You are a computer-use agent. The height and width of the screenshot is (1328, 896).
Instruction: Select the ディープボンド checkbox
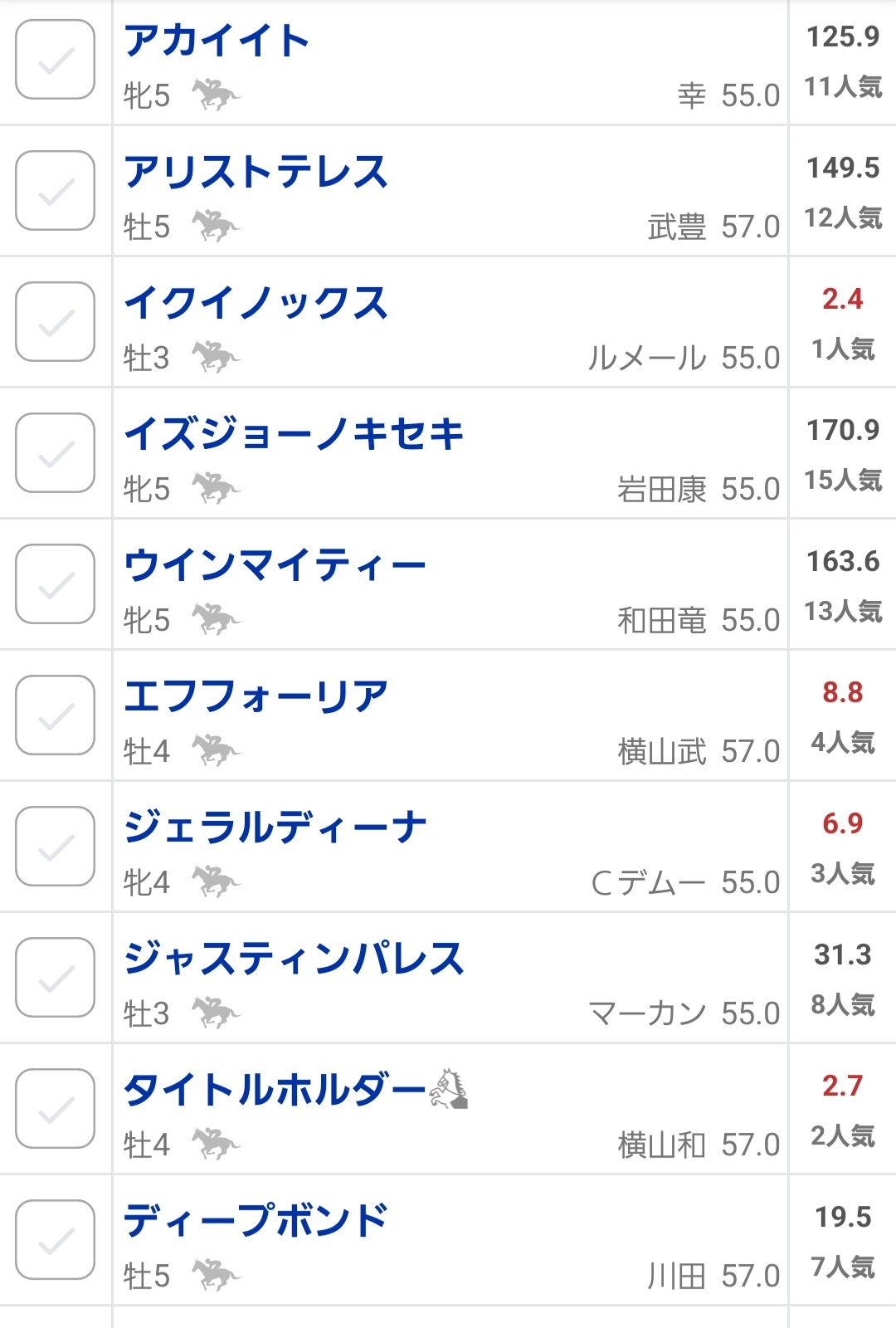(x=56, y=1240)
